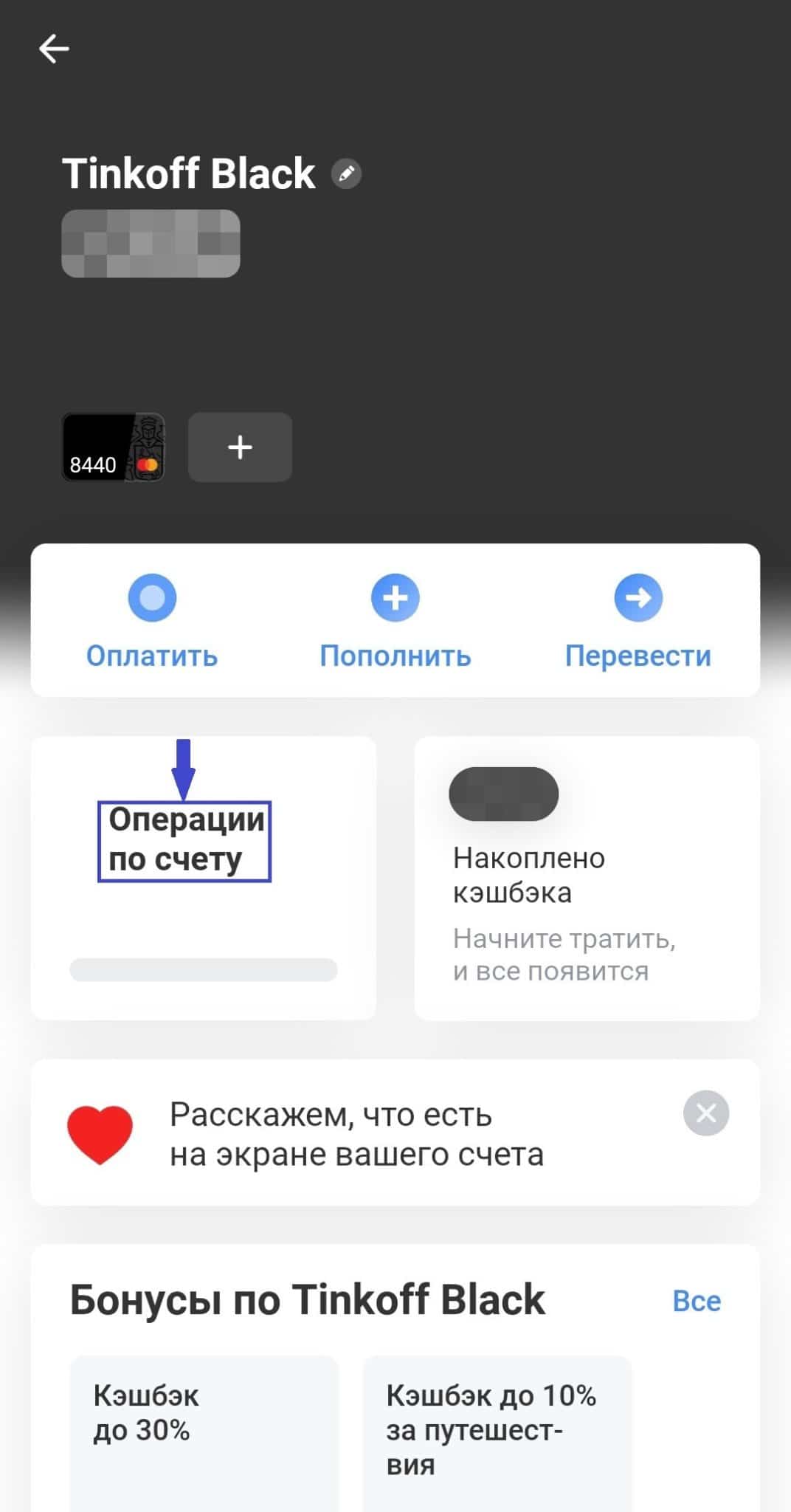Edit the Tinkoff Black account name

[346, 174]
